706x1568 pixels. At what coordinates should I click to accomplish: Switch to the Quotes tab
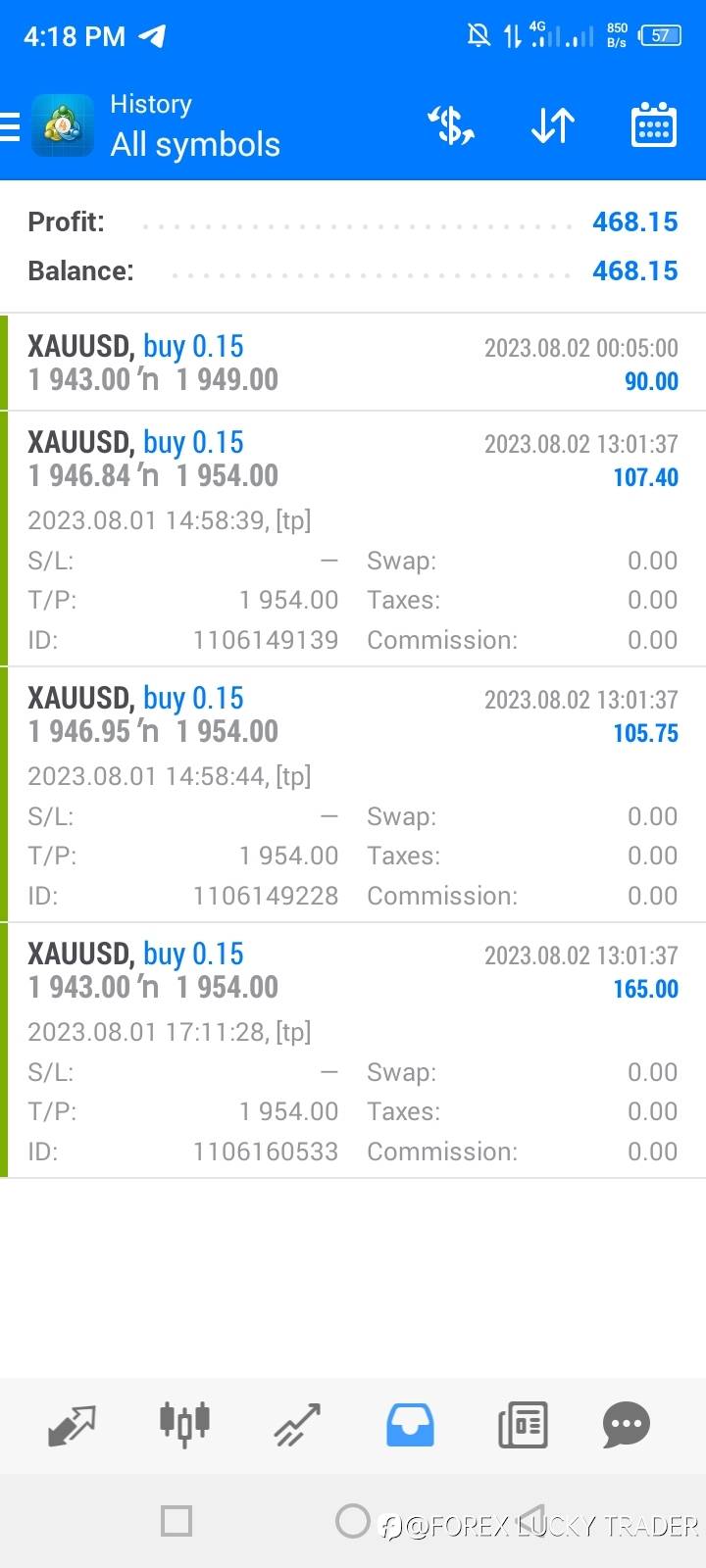pos(72,1425)
